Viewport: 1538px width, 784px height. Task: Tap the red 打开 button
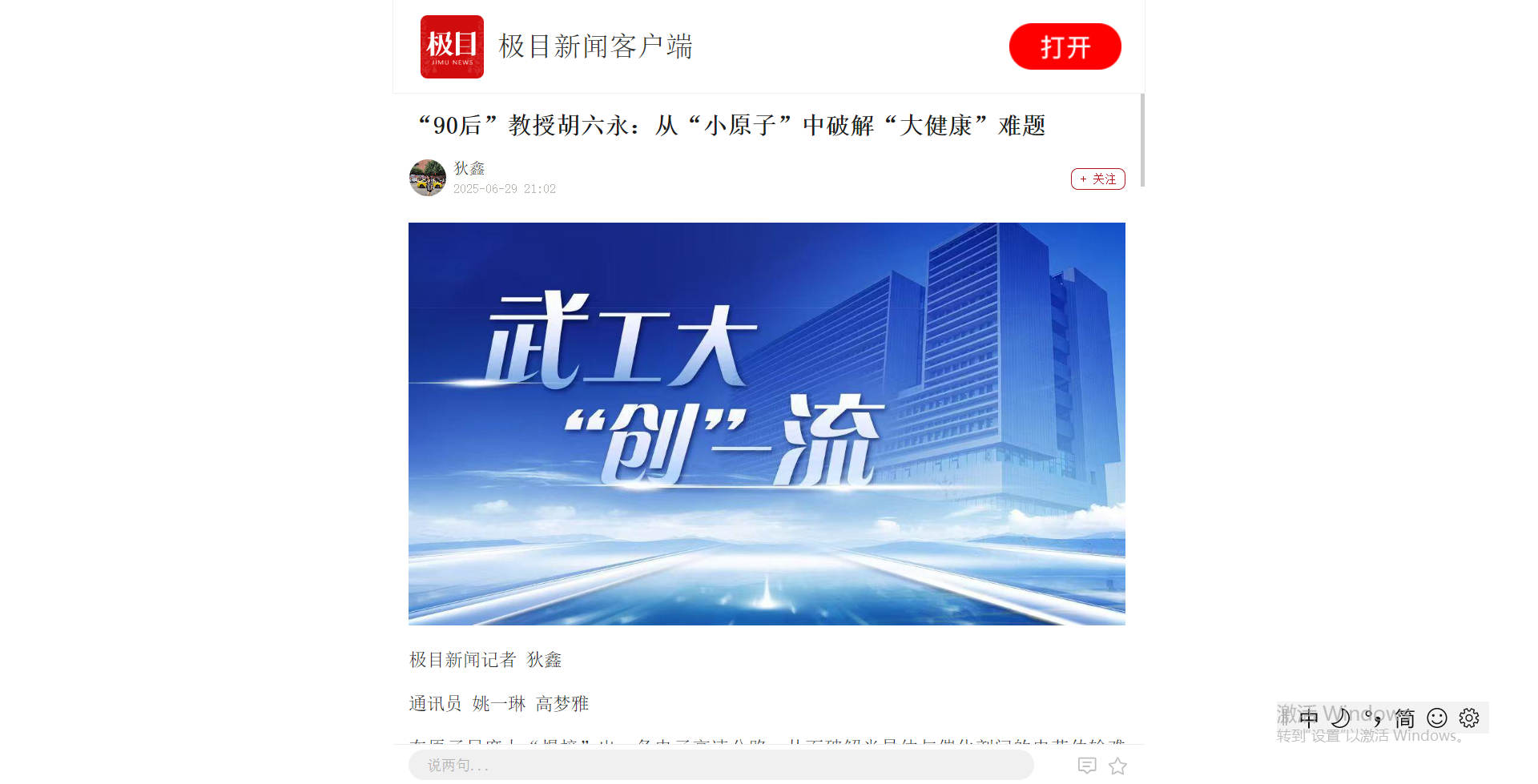1065,46
